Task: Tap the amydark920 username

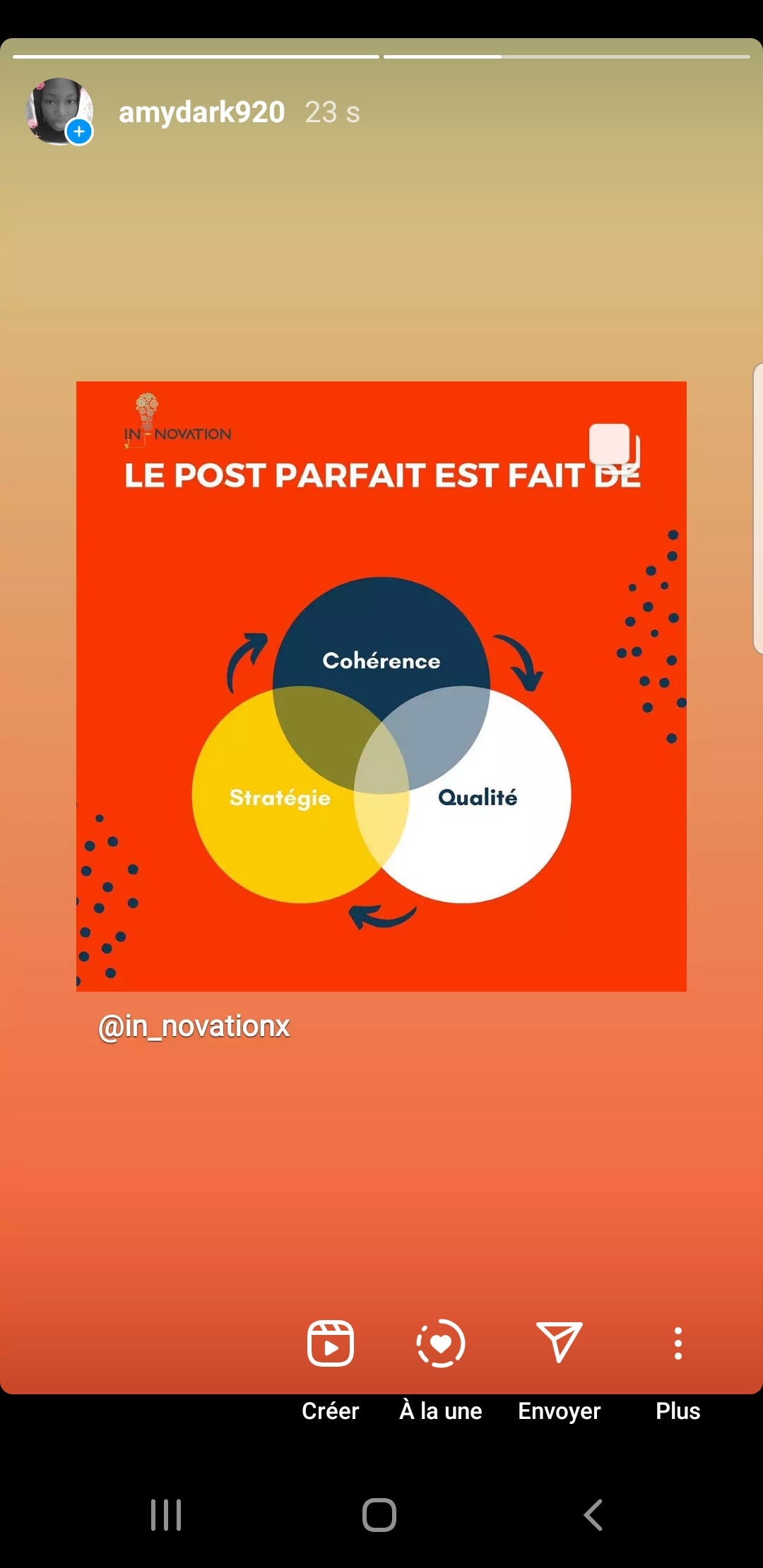Action: click(x=201, y=112)
